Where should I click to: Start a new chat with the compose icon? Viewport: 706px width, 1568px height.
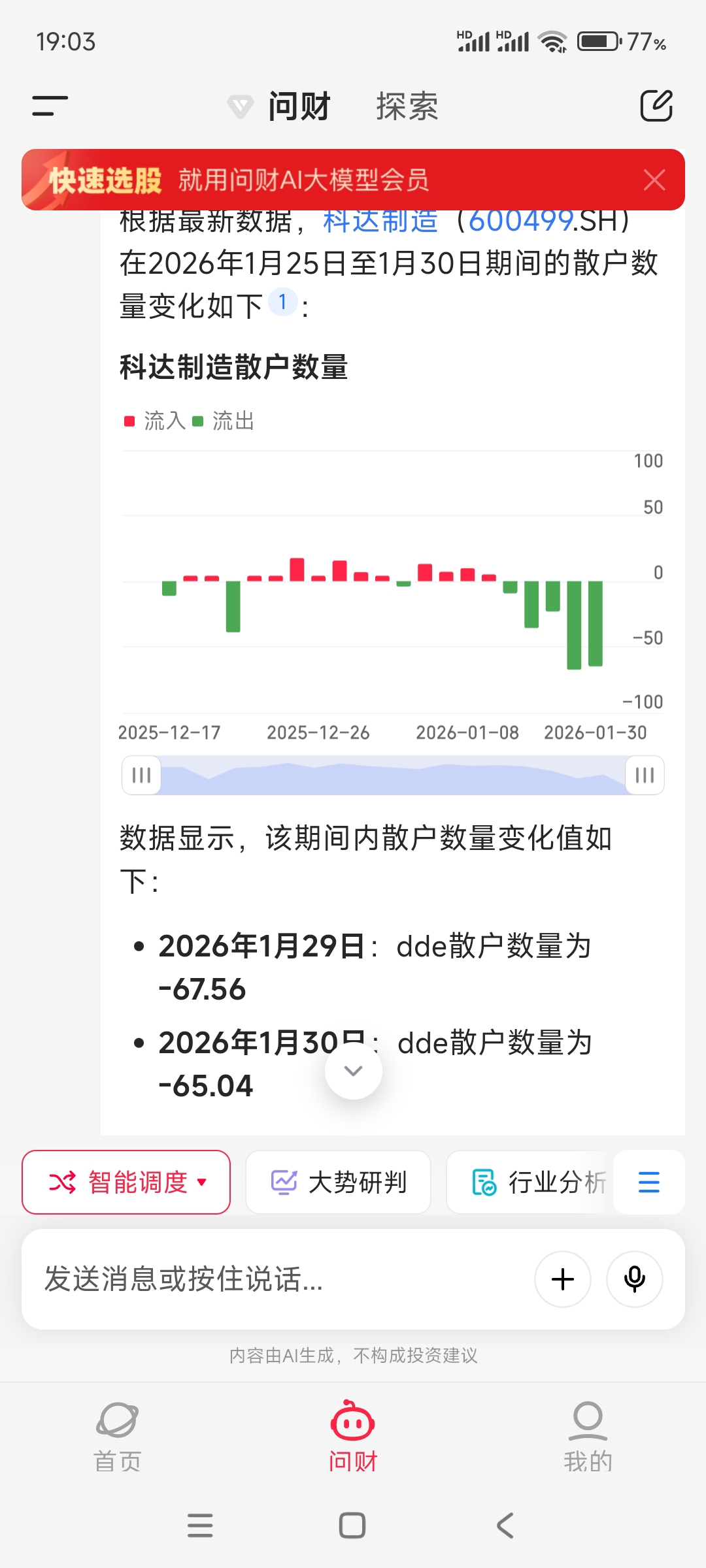[656, 106]
